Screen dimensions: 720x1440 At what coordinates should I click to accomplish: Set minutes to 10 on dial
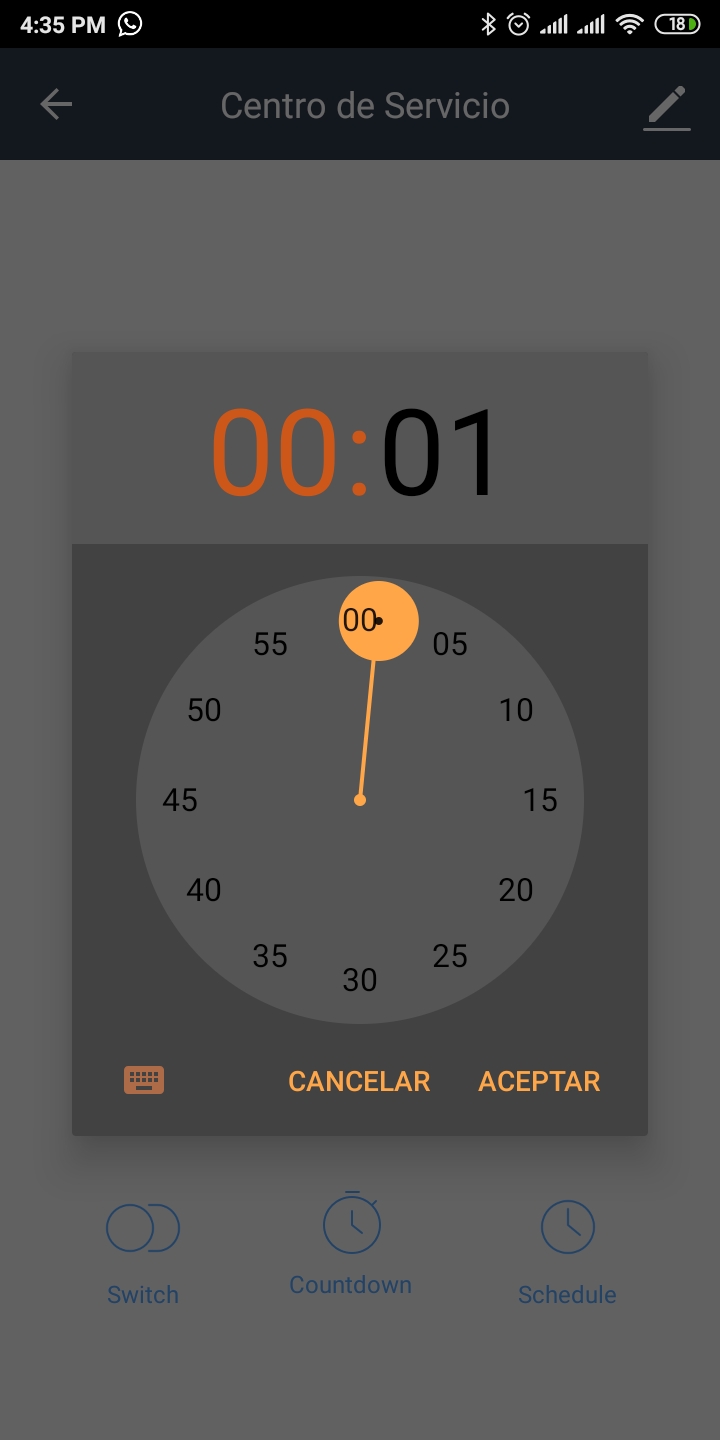[x=516, y=710]
